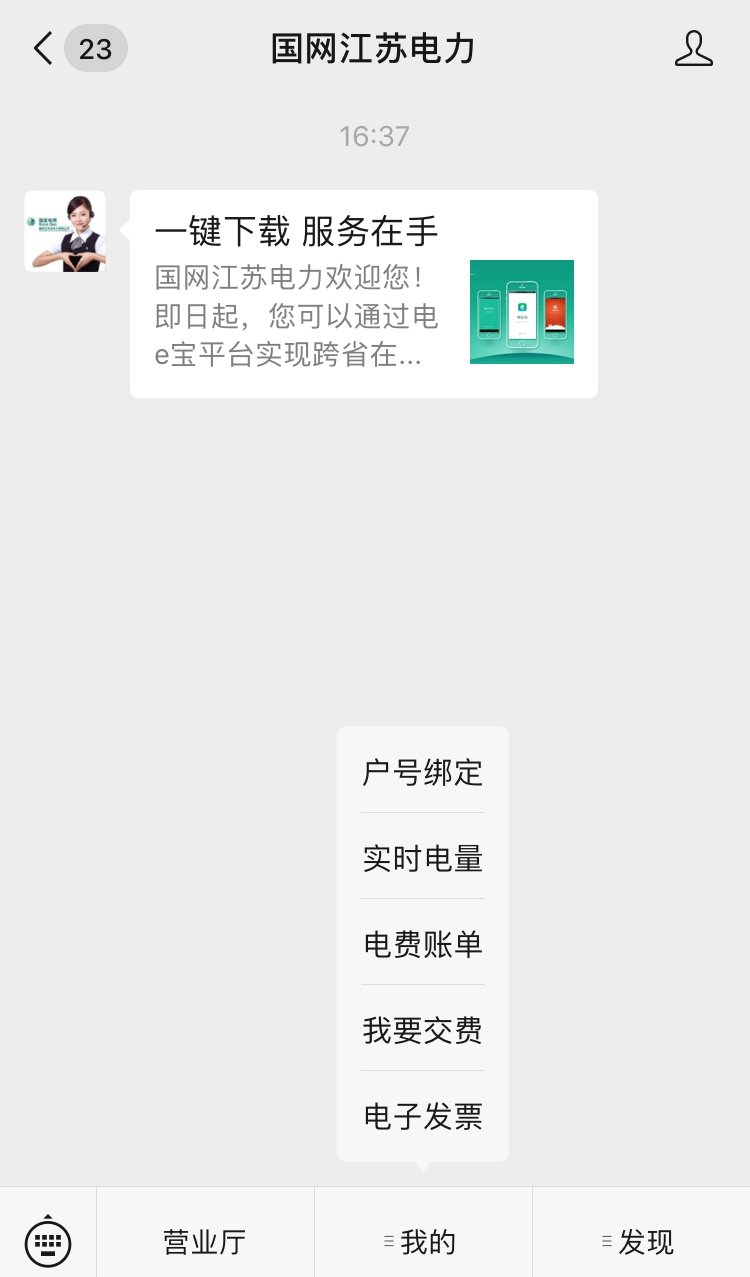Open the 营业厅 bottom menu
Viewport: 750px width, 1277px height.
coord(205,1242)
